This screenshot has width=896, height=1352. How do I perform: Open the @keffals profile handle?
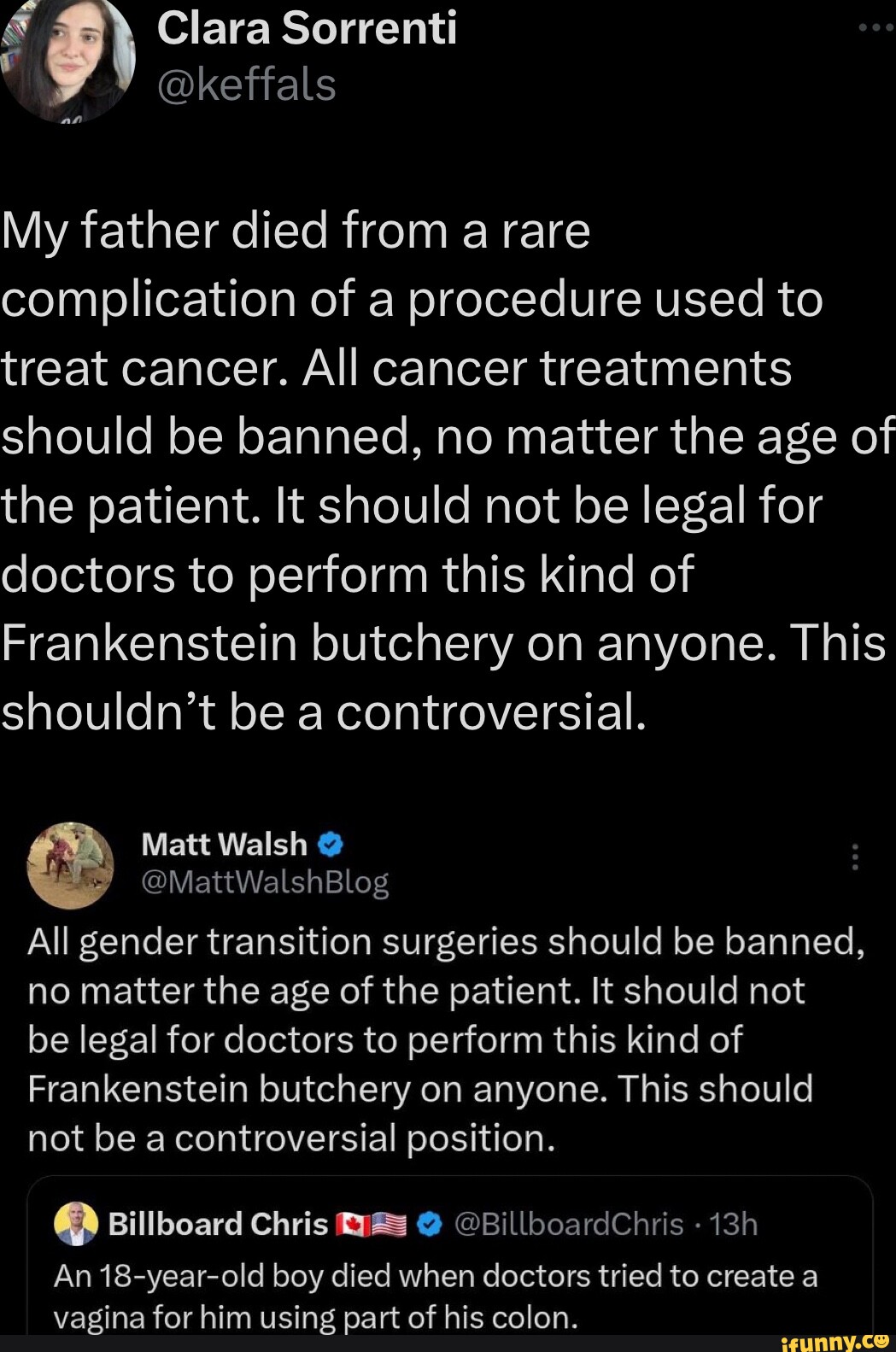click(246, 85)
